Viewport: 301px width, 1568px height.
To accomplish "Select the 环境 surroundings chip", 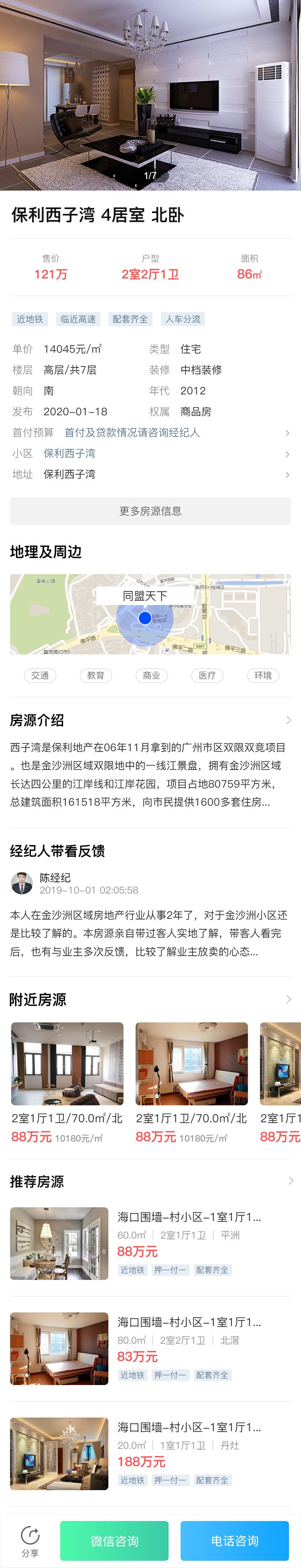I will click(263, 675).
